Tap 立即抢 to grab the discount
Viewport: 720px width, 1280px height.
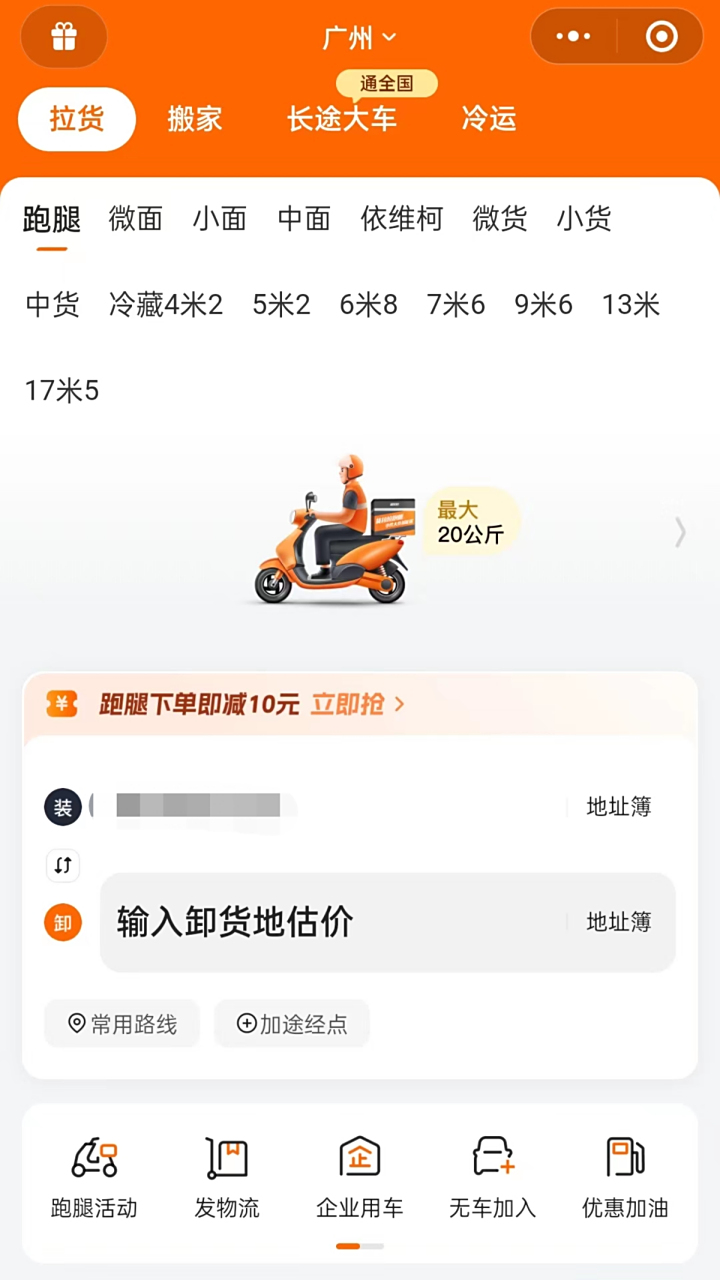[x=345, y=705]
